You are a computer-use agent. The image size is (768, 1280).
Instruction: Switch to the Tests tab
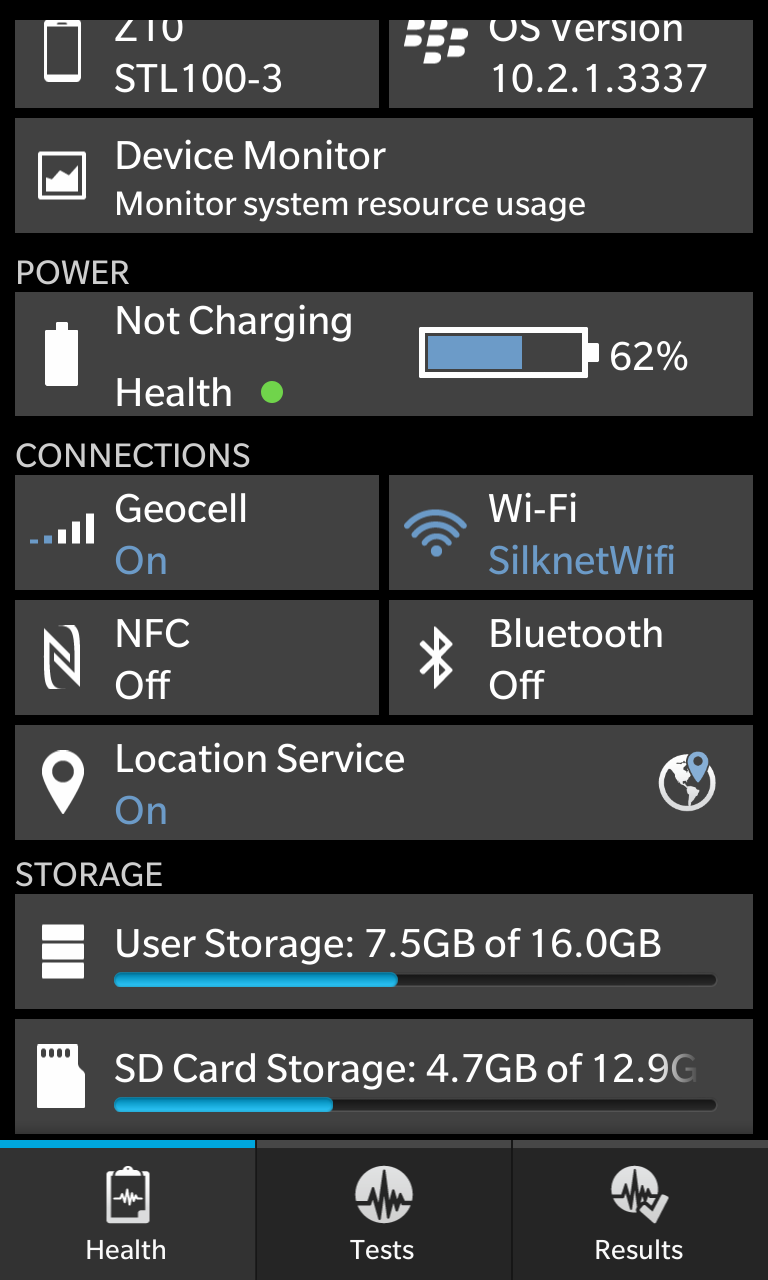tap(383, 1212)
